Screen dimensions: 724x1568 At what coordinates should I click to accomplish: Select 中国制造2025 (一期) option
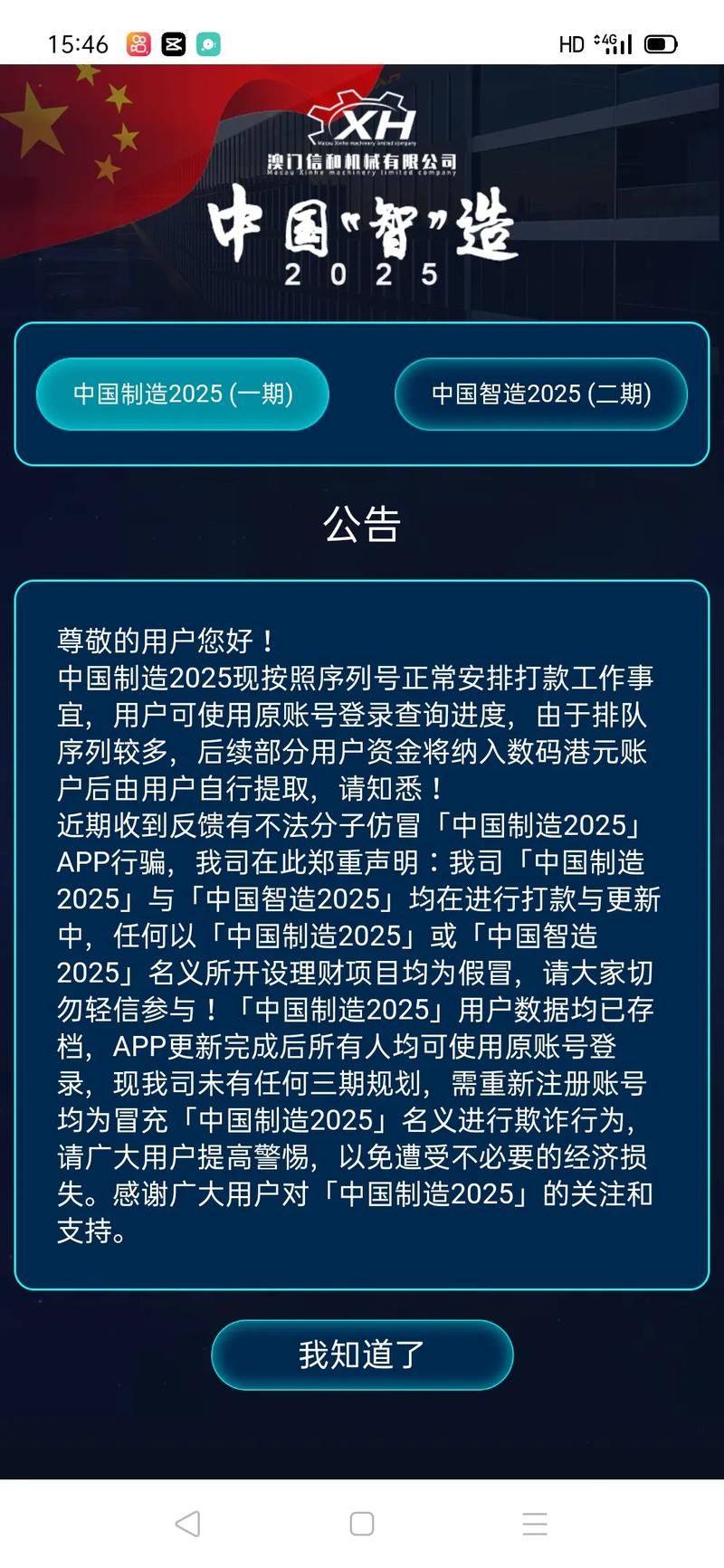click(183, 394)
